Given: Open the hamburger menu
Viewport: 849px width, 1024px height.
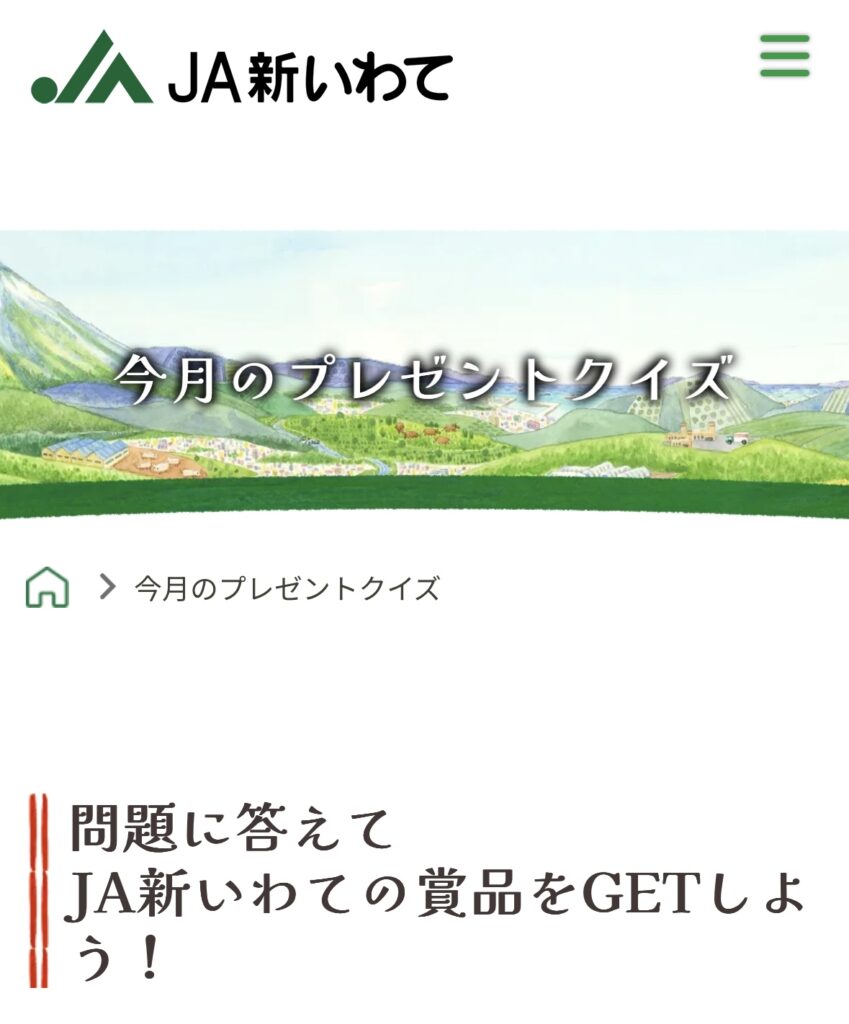Looking at the screenshot, I should click(784, 56).
